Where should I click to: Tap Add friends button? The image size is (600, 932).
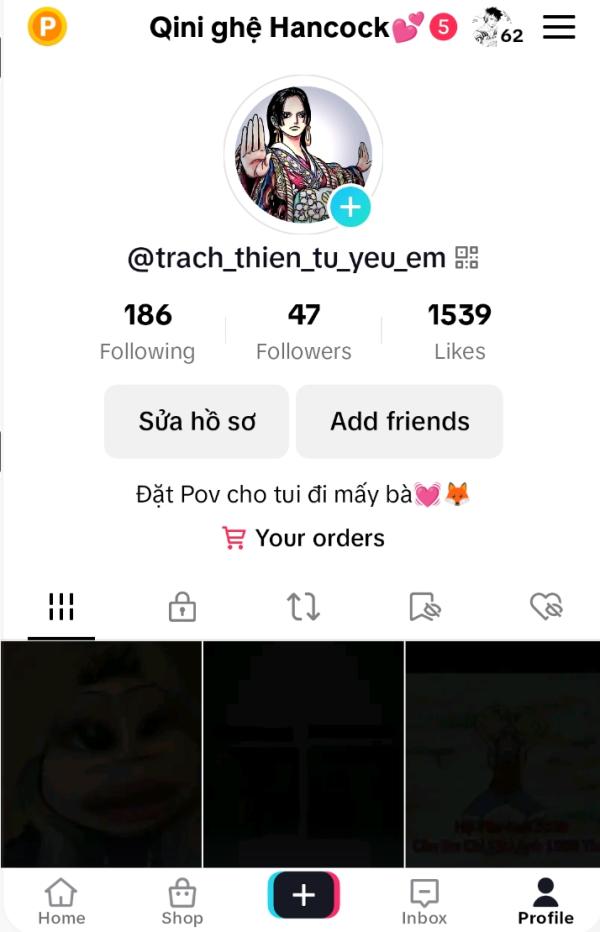(x=399, y=421)
